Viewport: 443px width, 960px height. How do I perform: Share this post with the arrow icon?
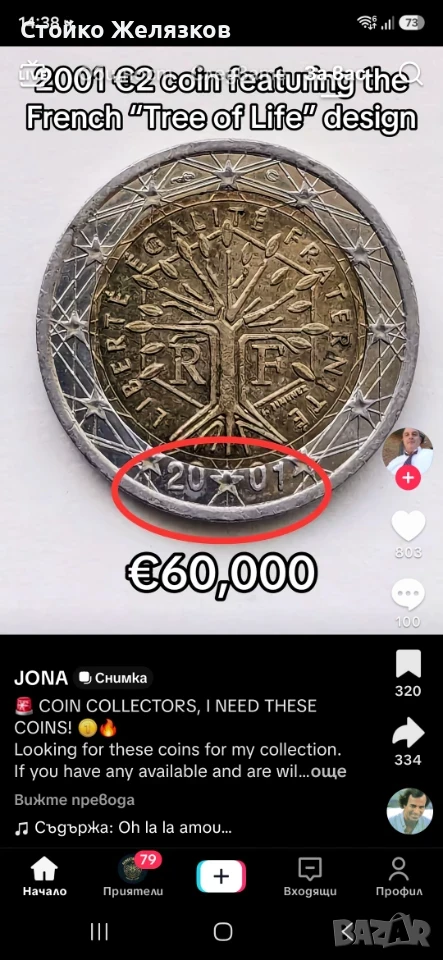coord(408,732)
